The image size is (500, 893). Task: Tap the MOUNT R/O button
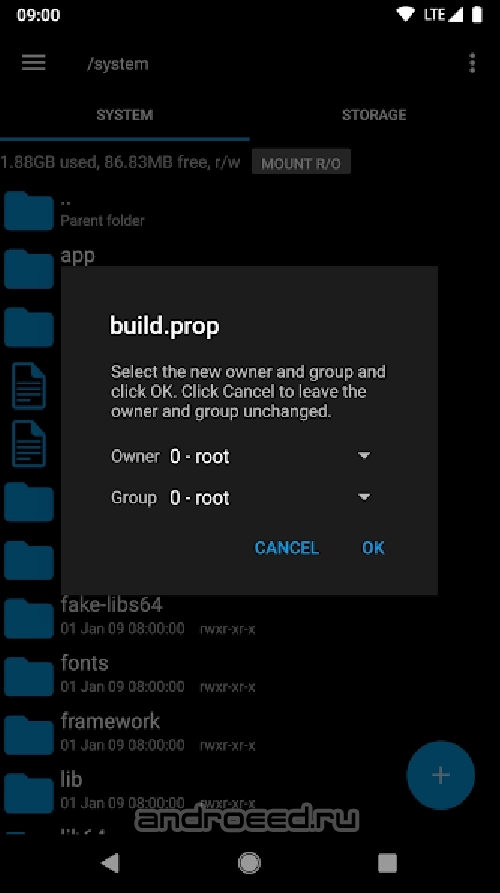tap(301, 163)
